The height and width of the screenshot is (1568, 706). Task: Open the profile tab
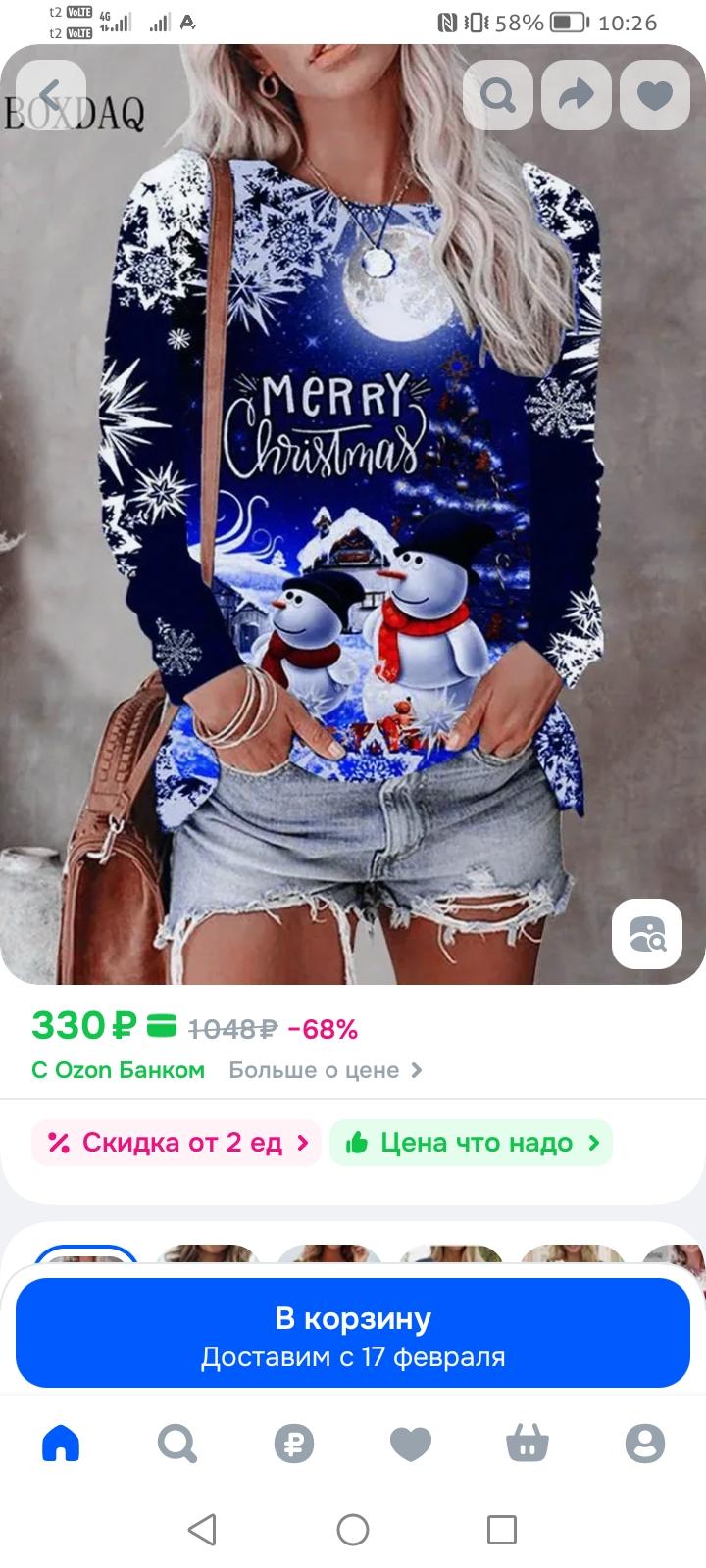(645, 1444)
